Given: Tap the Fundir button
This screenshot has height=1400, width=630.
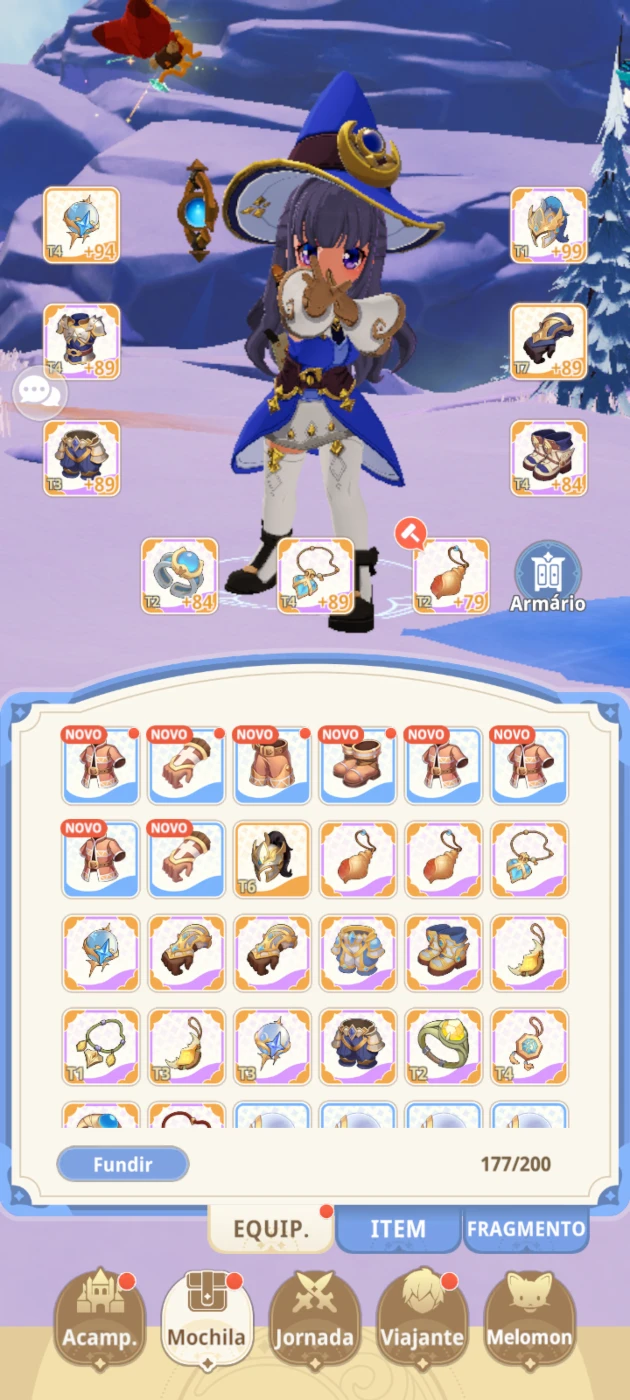Looking at the screenshot, I should click(x=123, y=1164).
